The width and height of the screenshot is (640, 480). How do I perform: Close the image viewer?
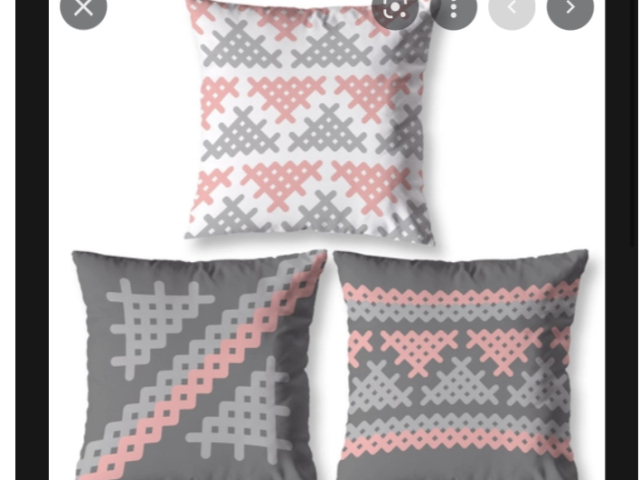pos(83,8)
